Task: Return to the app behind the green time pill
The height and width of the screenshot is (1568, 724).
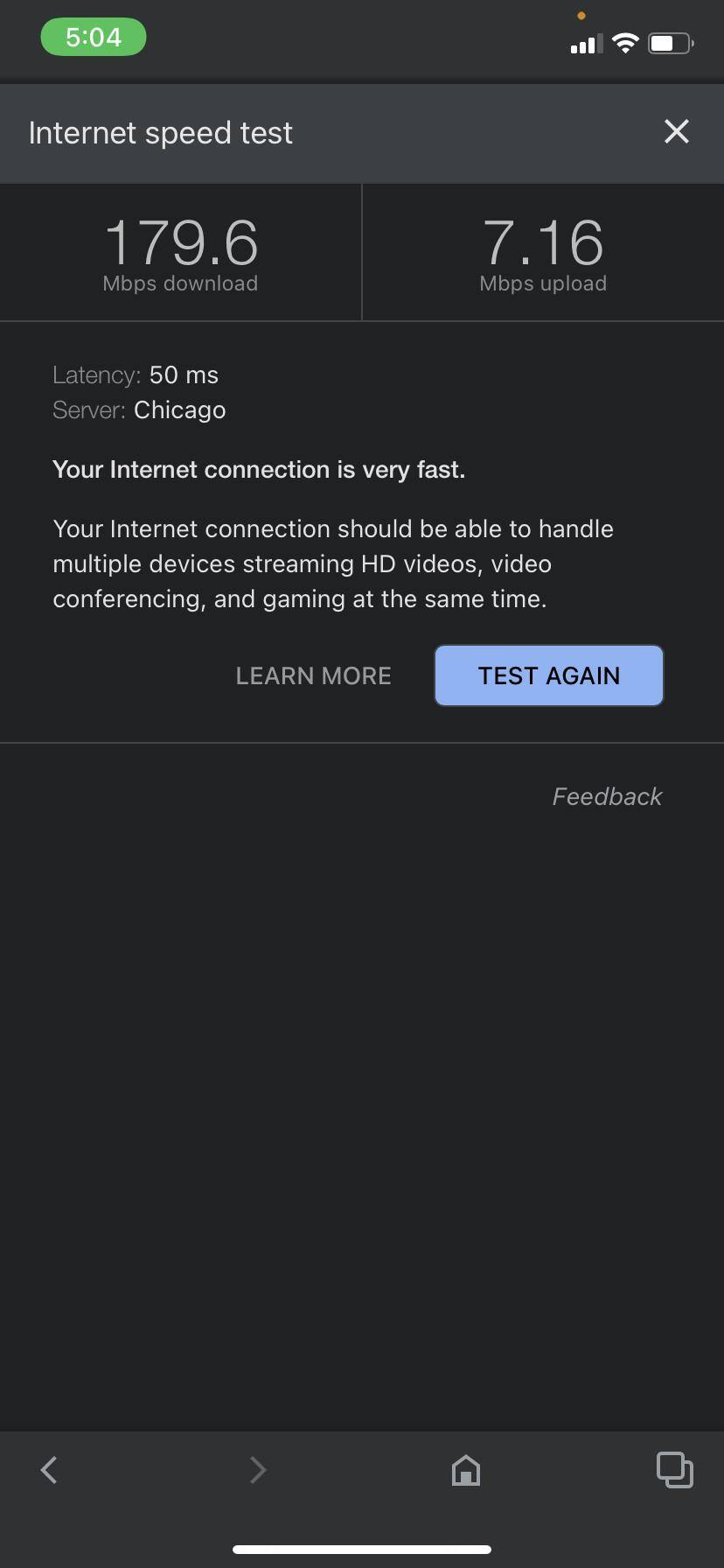Action: coord(94,38)
